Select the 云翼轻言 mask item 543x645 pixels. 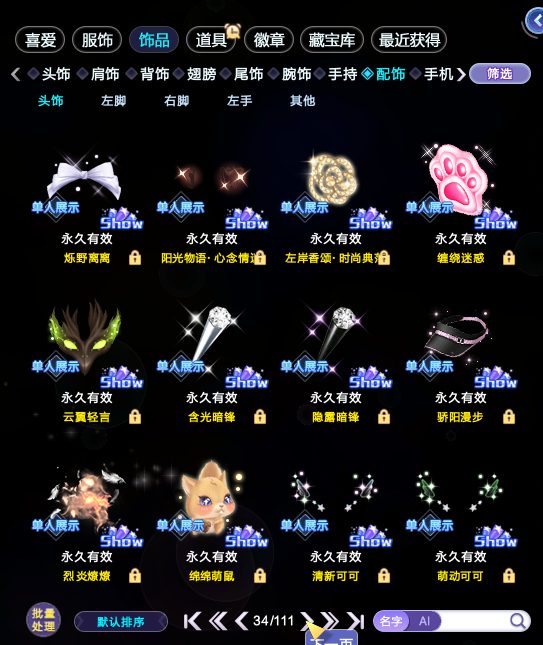87,364
